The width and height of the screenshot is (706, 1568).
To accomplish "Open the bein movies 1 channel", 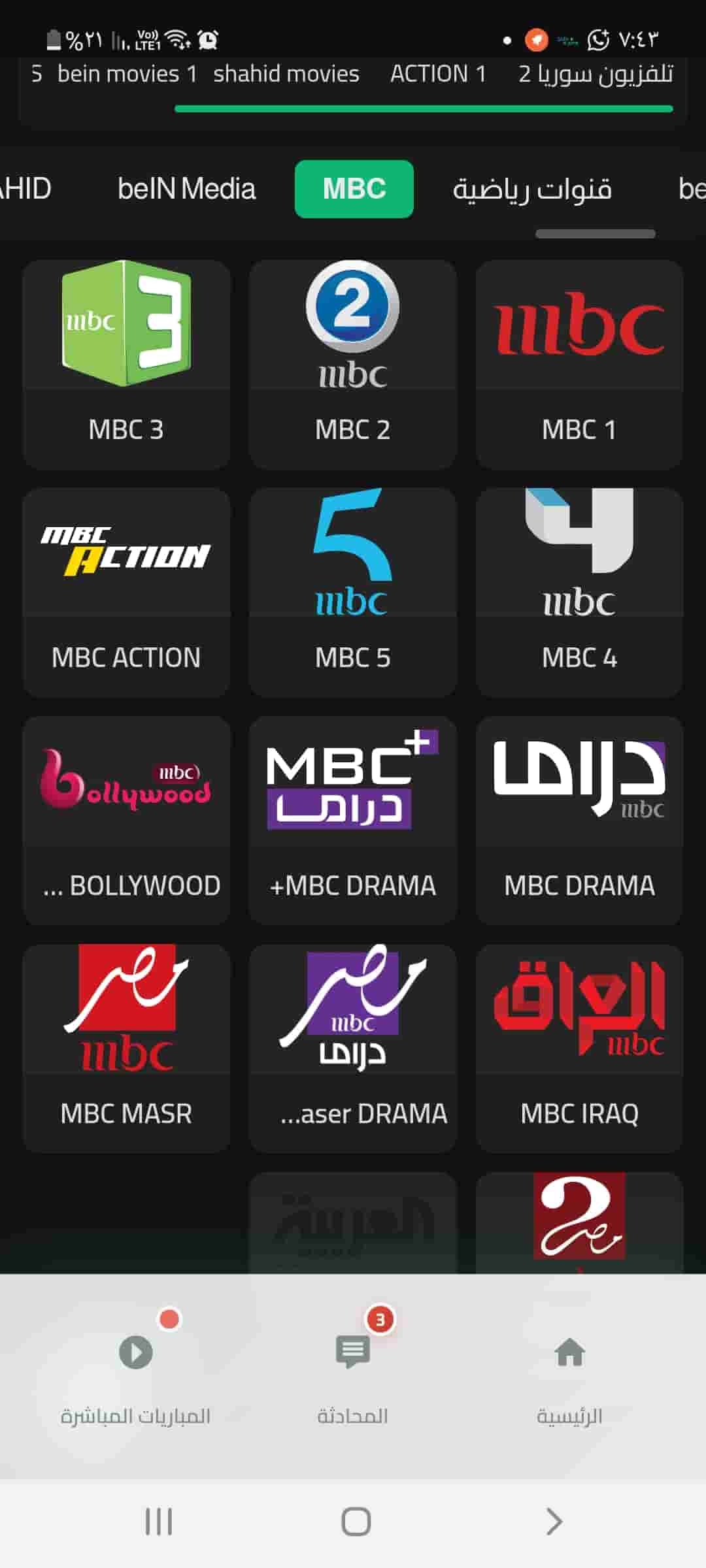I will (x=126, y=73).
